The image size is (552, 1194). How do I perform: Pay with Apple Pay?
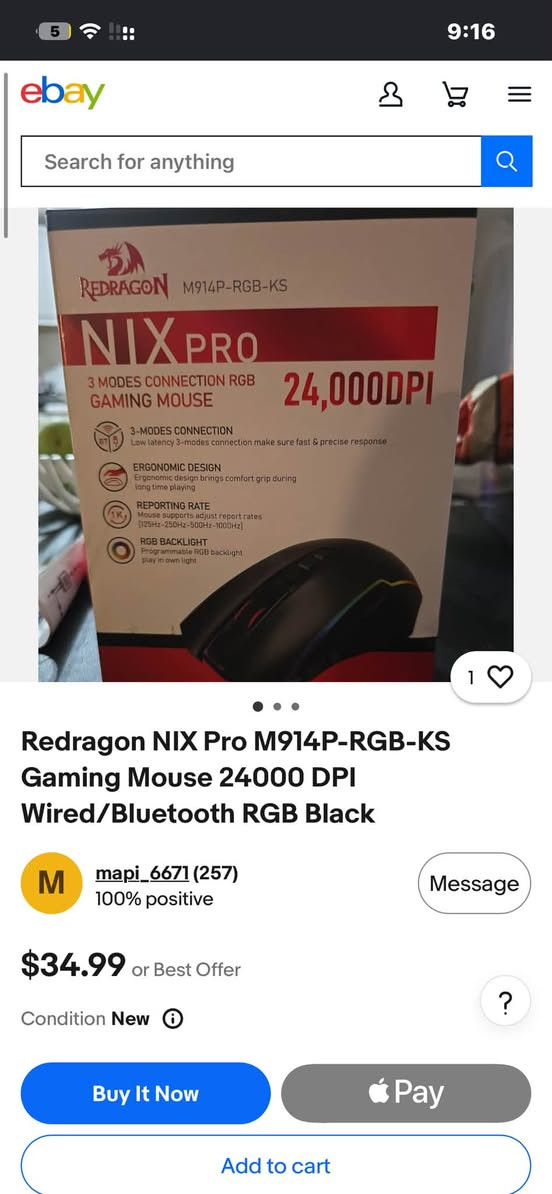(406, 1093)
